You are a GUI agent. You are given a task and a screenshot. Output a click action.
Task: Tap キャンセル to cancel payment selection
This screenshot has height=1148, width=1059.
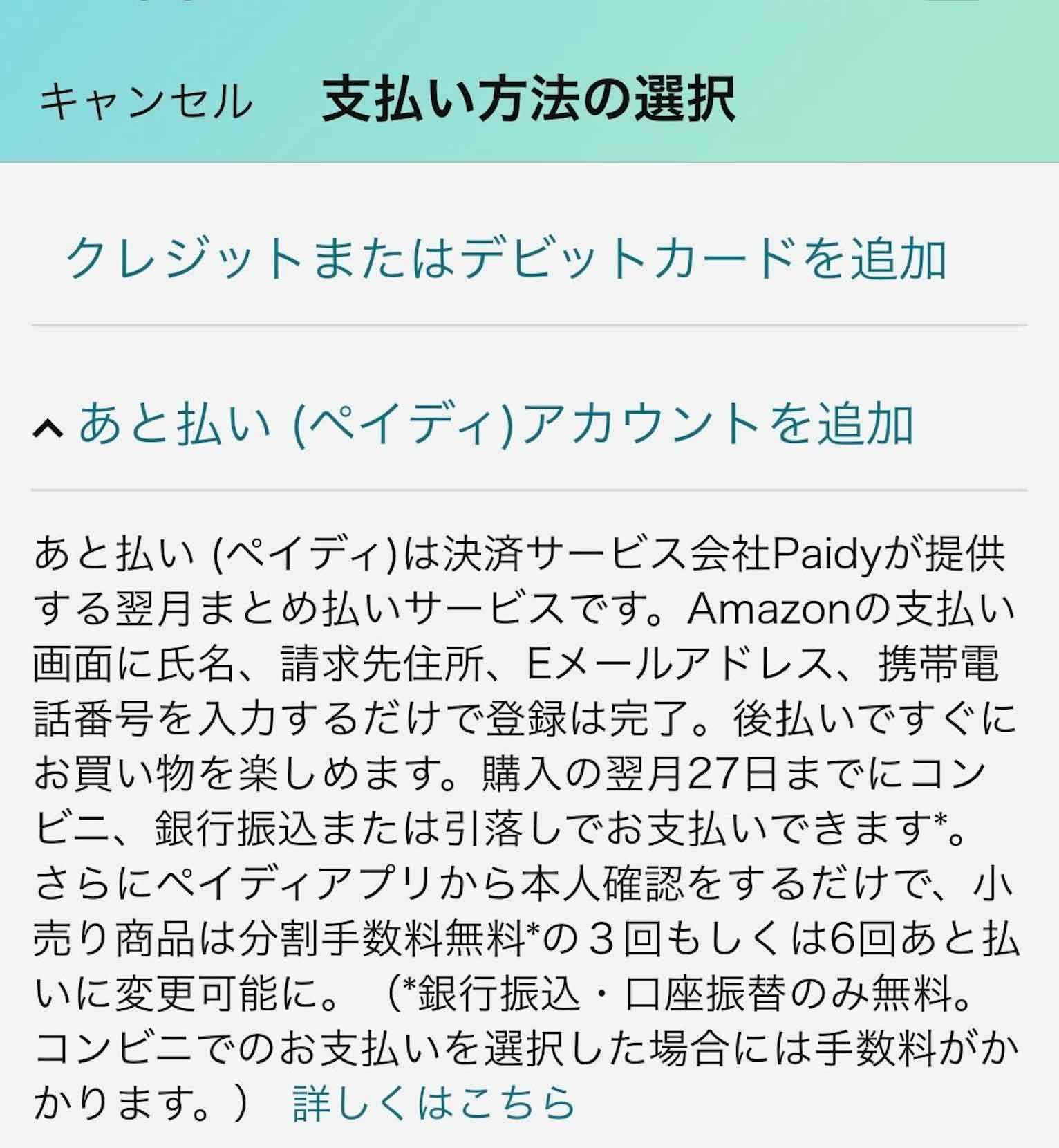coord(145,102)
